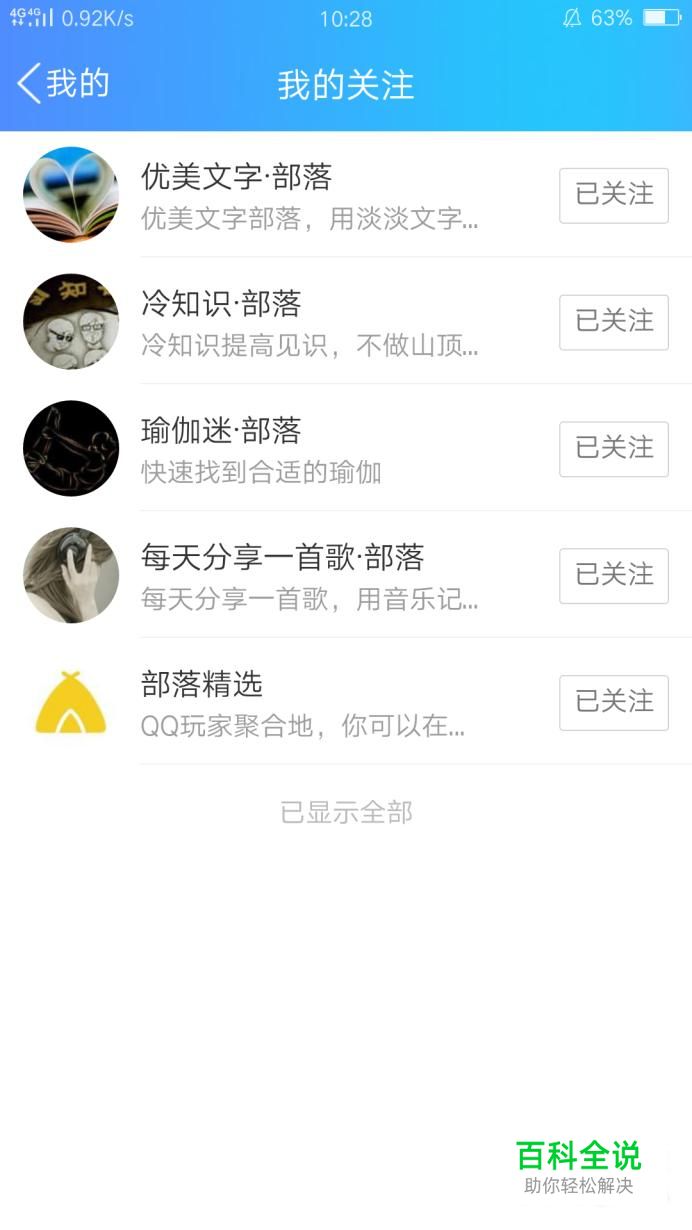Image resolution: width=692 pixels, height=1230 pixels.
Task: Unfollow 每天分享一首歌·部落 via 已关注
Action: point(613,576)
